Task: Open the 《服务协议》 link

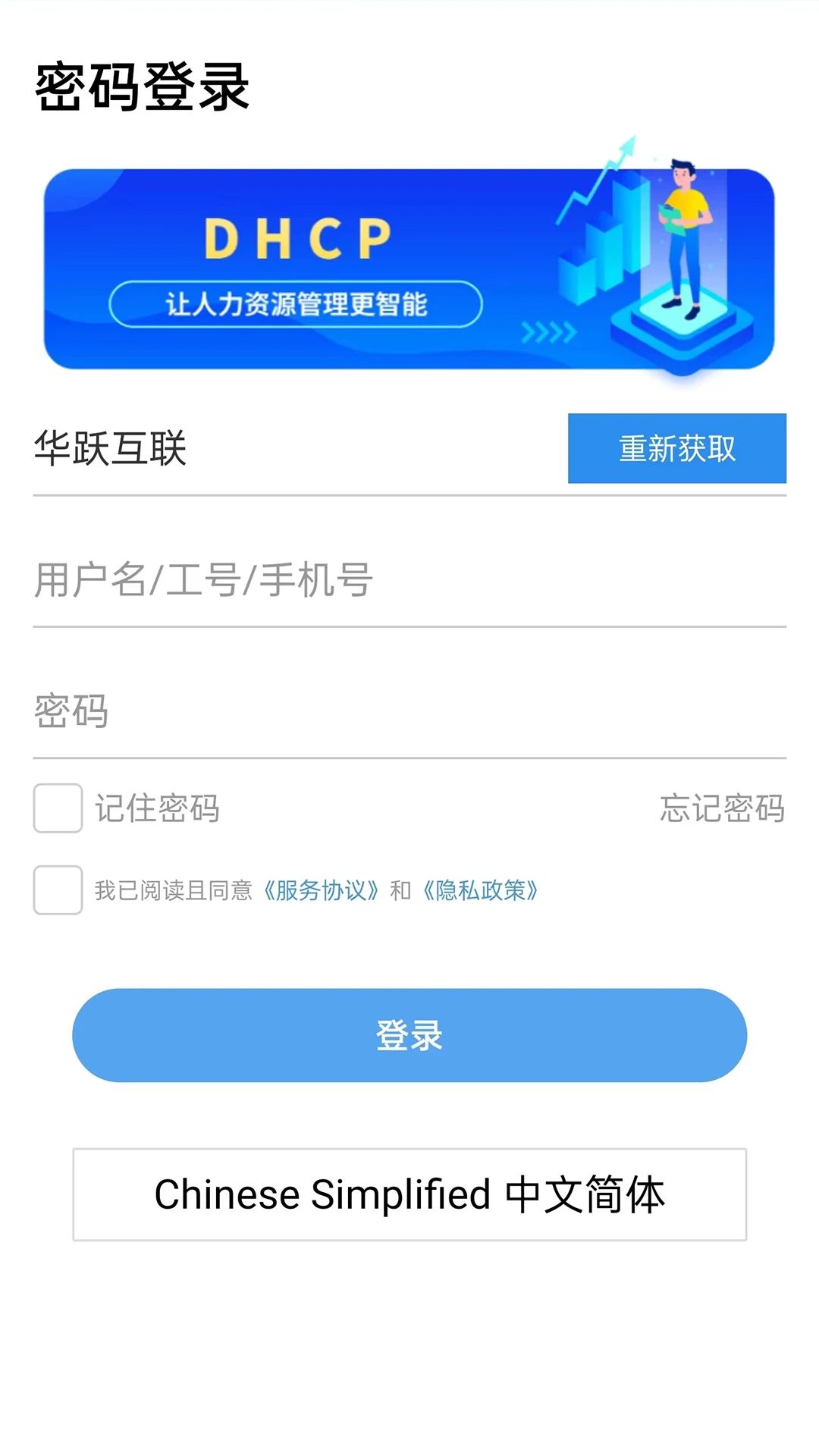Action: click(x=321, y=890)
